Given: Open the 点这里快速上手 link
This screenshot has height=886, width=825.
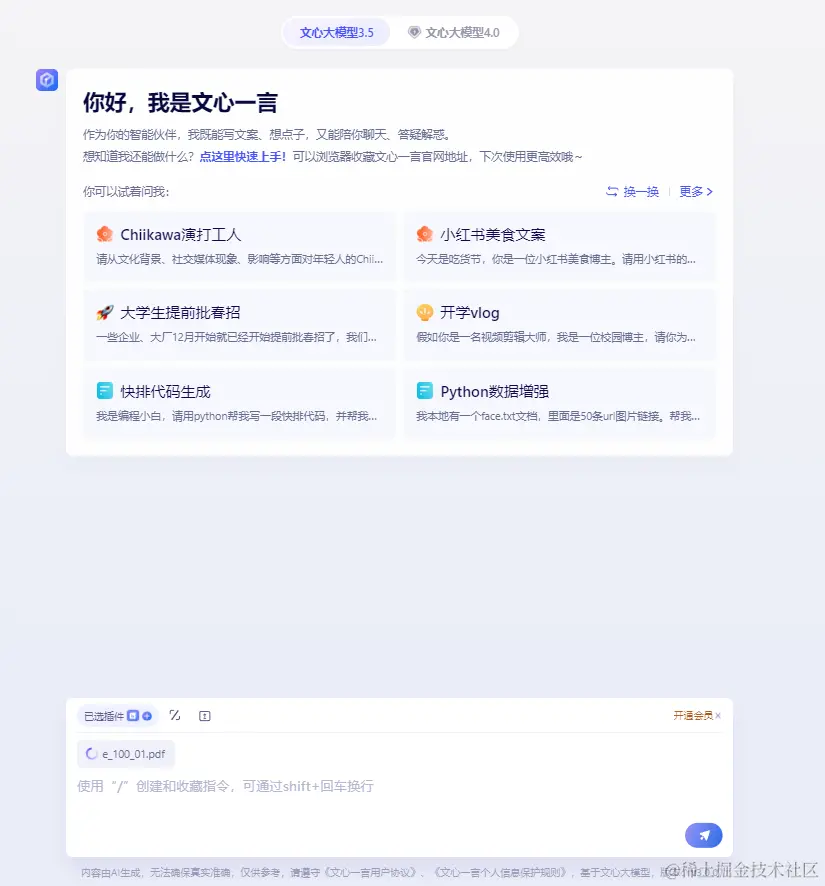Looking at the screenshot, I should (x=243, y=156).
